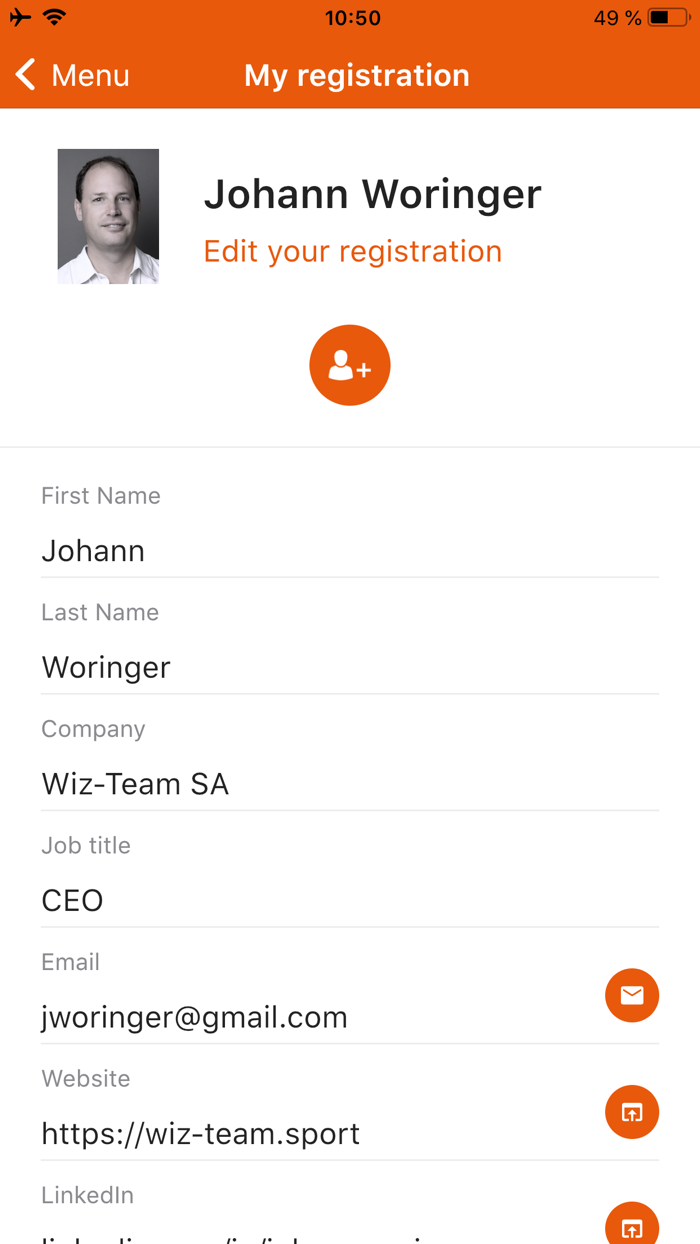
Task: Open the website via the Website row icon
Action: 631,1112
